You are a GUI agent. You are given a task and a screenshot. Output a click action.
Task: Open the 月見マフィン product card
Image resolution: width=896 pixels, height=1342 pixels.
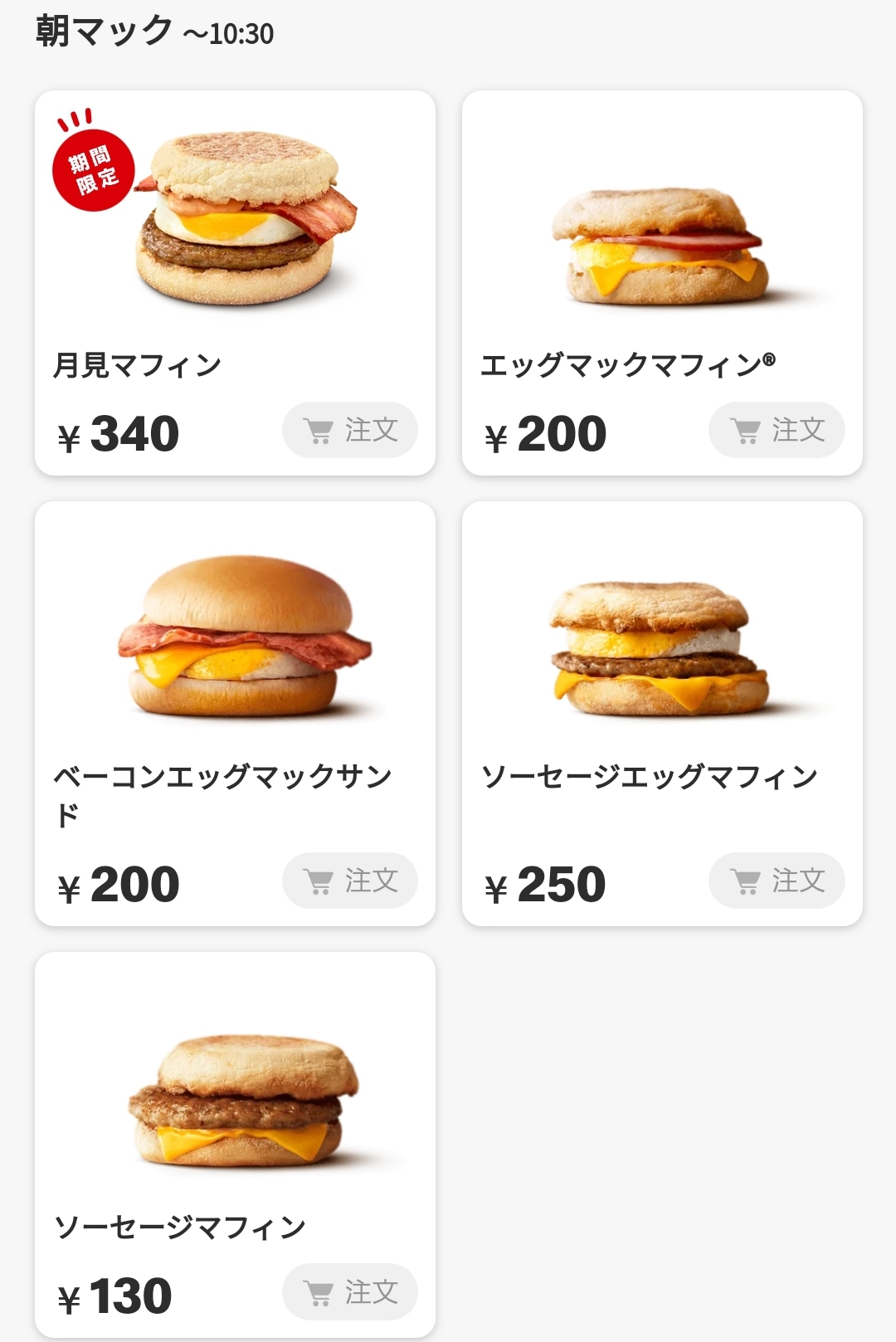(x=235, y=249)
